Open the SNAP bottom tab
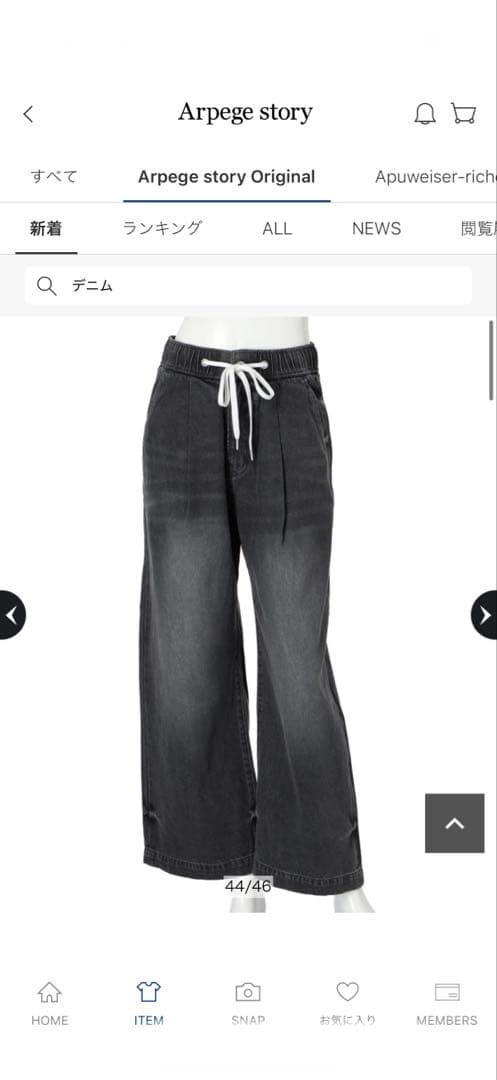 click(248, 1004)
